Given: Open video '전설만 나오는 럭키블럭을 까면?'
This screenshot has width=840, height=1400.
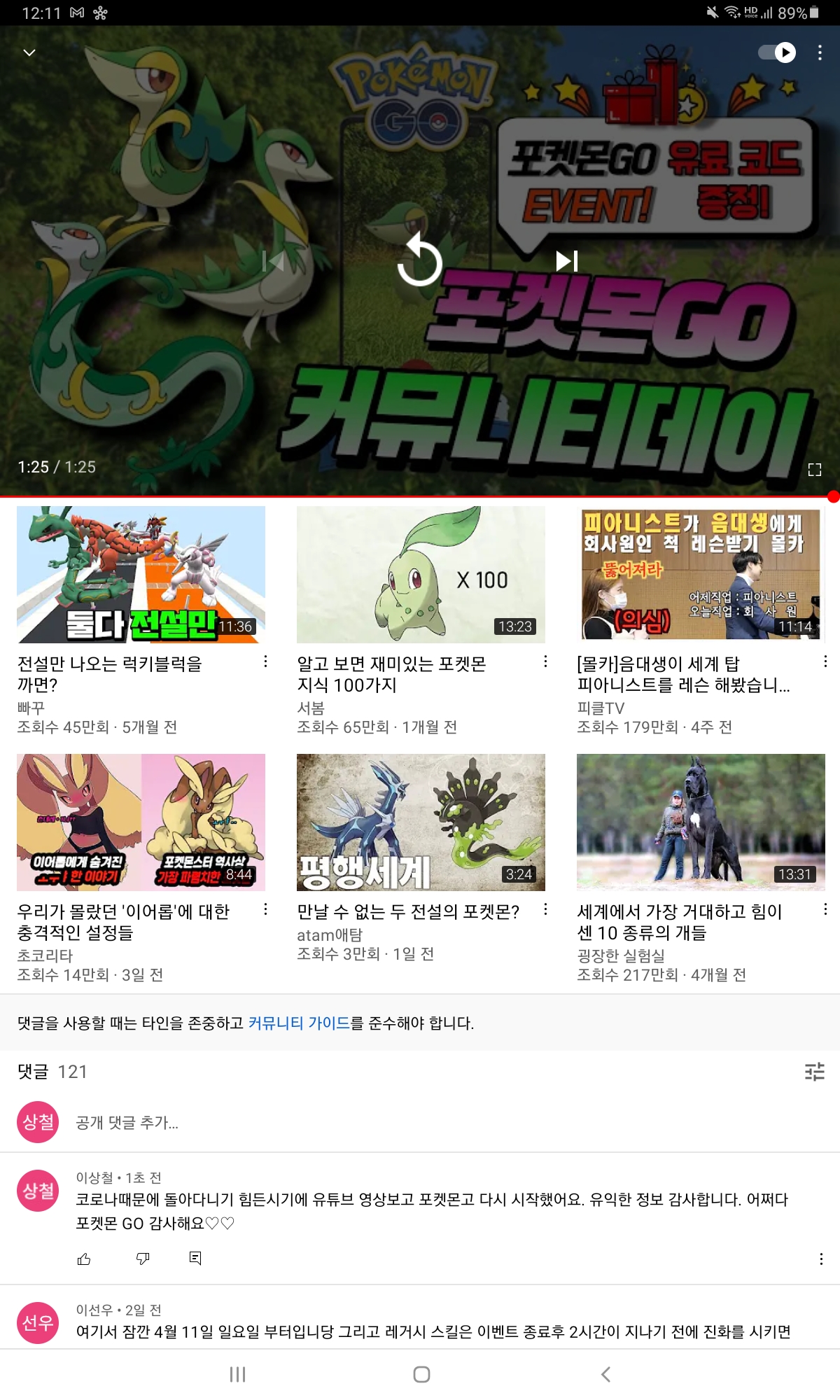Looking at the screenshot, I should tap(141, 574).
